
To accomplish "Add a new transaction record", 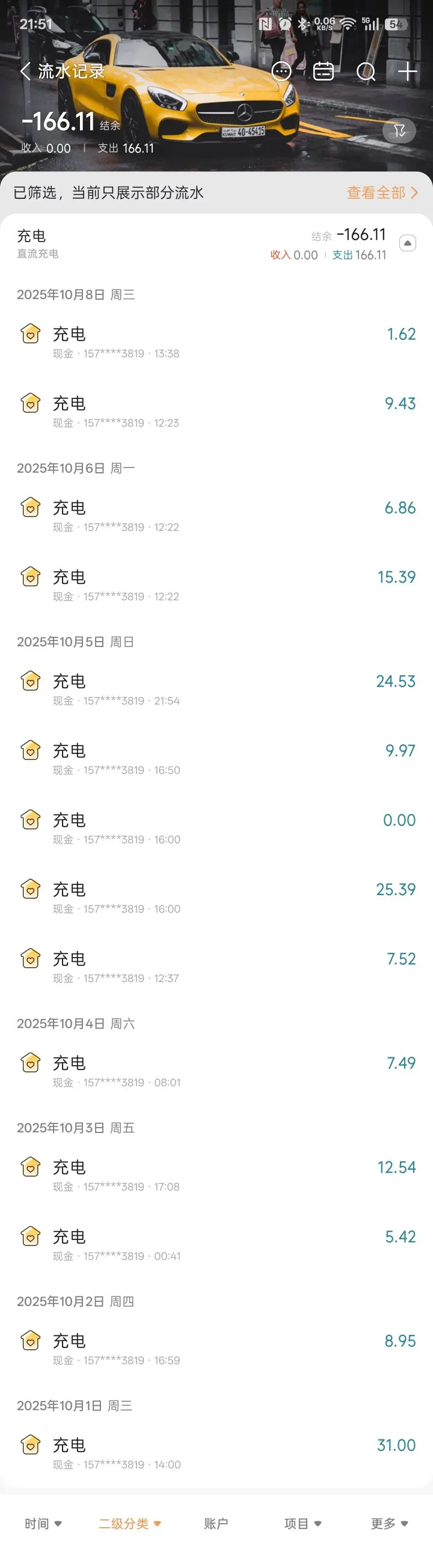I will (407, 71).
